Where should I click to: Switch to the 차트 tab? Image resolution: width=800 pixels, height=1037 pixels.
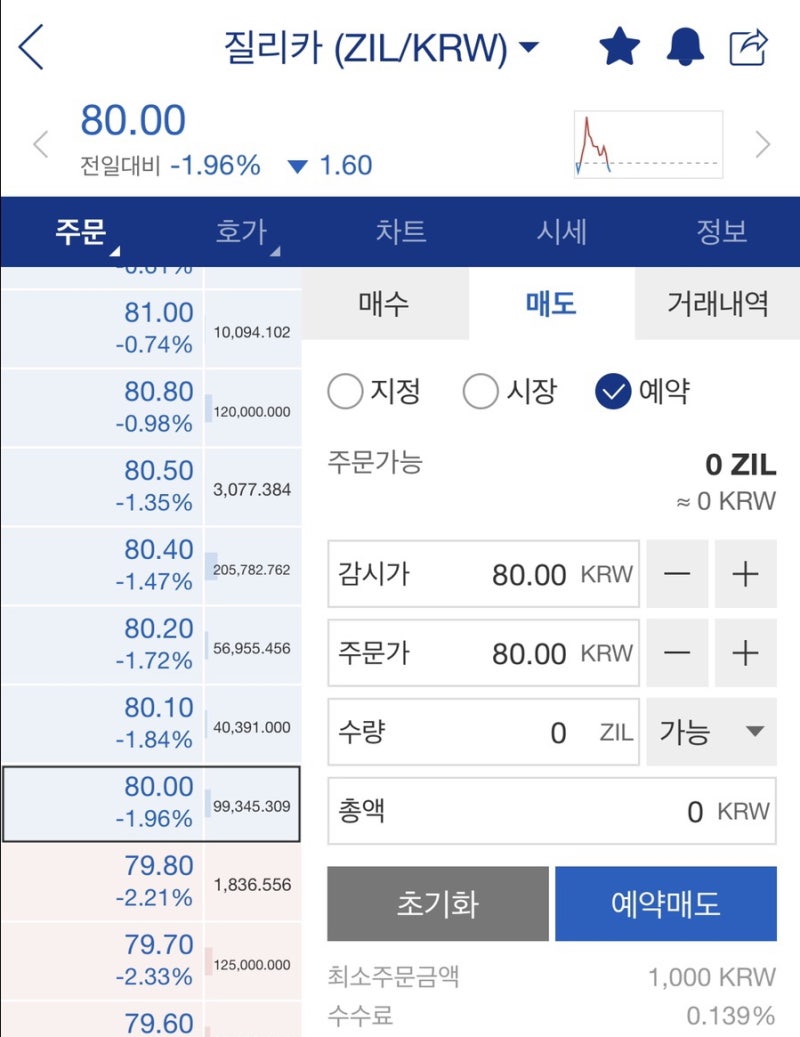tap(400, 231)
